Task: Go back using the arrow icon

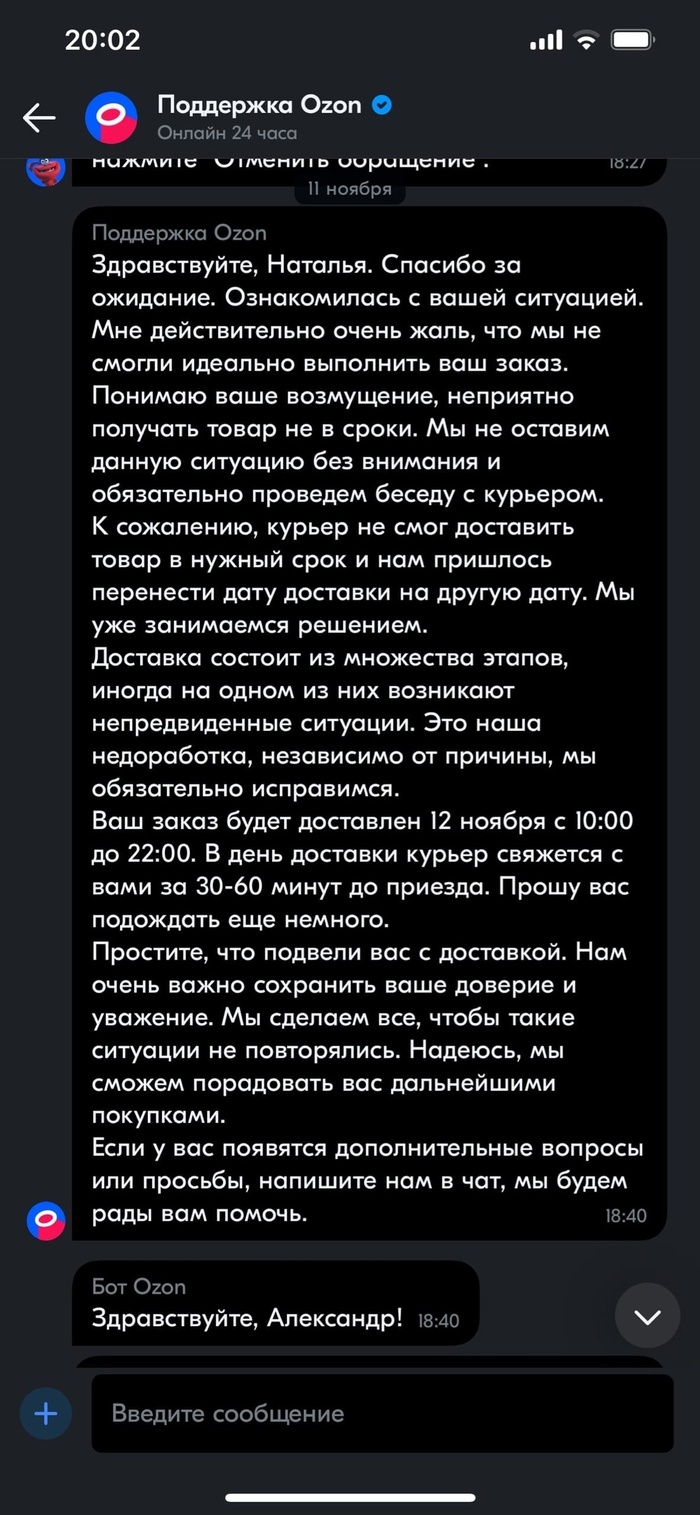Action: coord(39,118)
